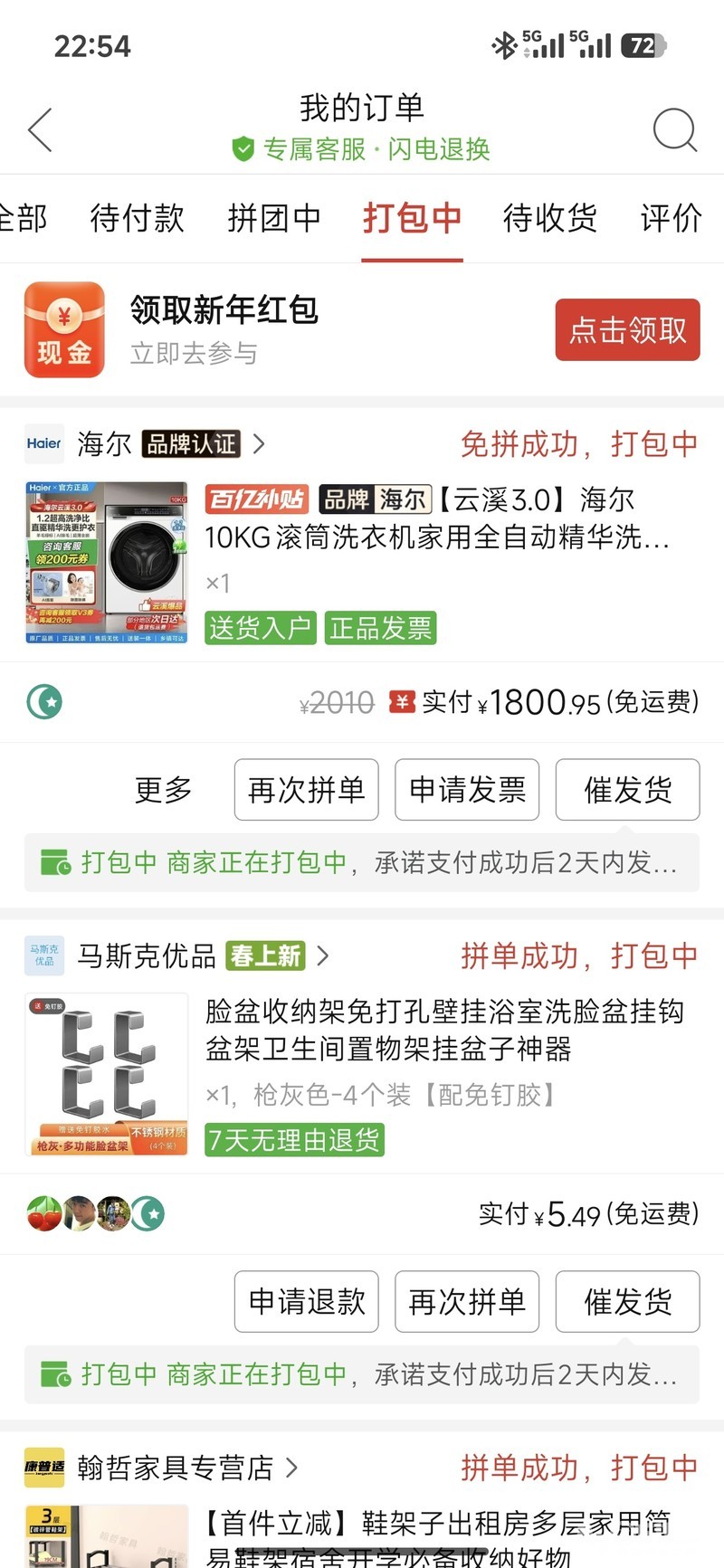Open the 评价 tab
Viewport: 724px width, 1568px height.
[670, 218]
